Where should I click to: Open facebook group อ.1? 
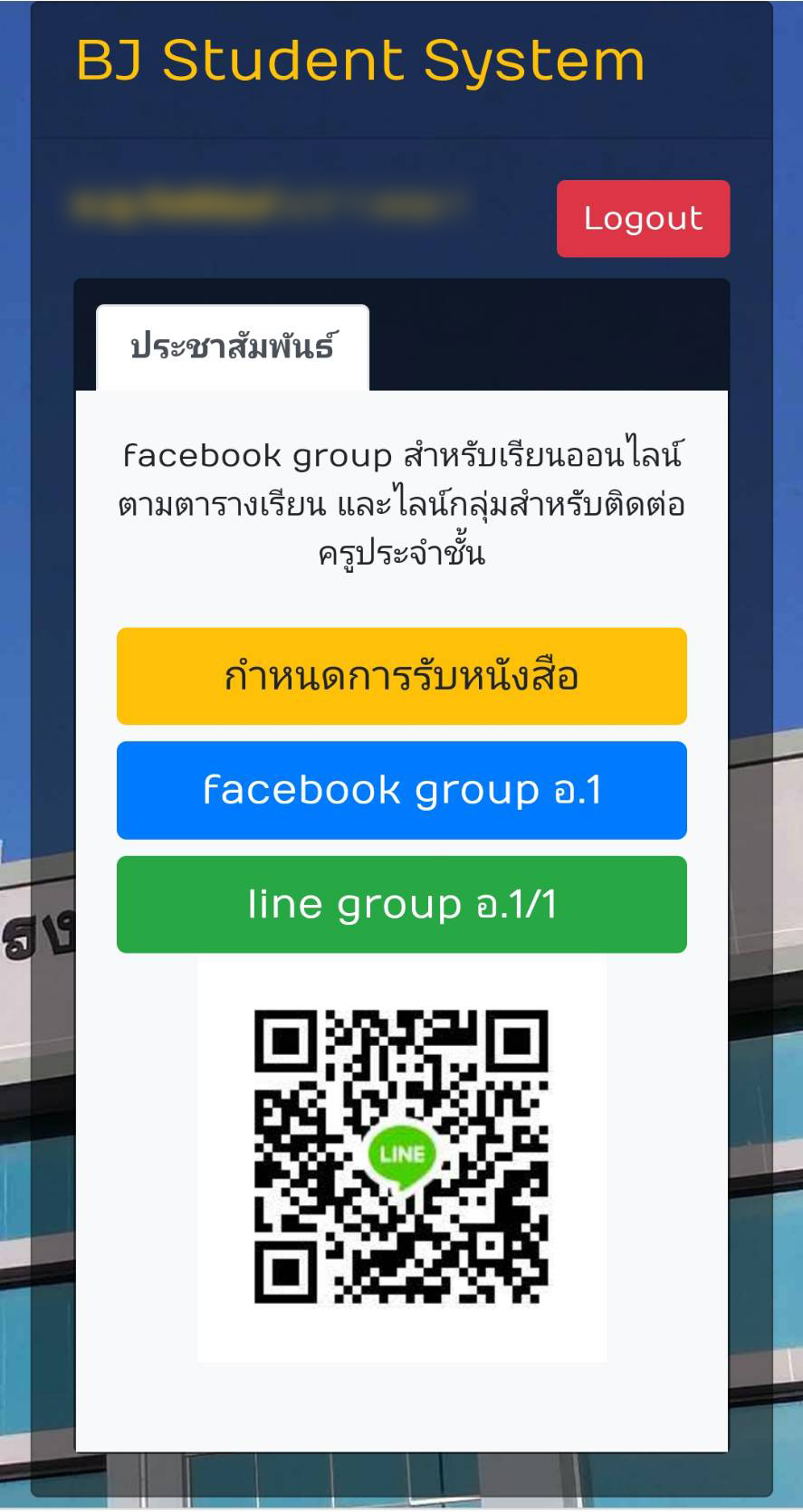[401, 790]
